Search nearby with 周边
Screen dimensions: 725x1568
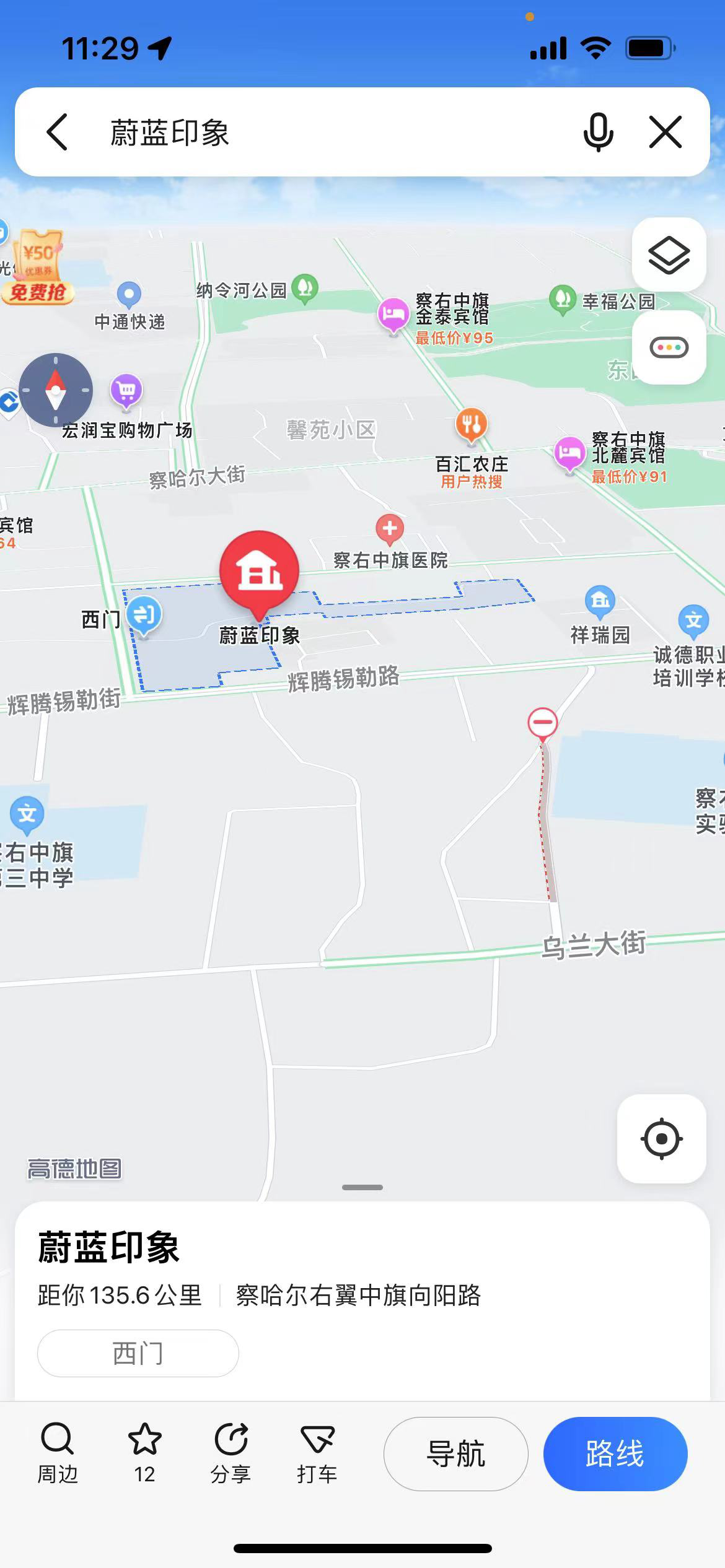[x=58, y=1452]
